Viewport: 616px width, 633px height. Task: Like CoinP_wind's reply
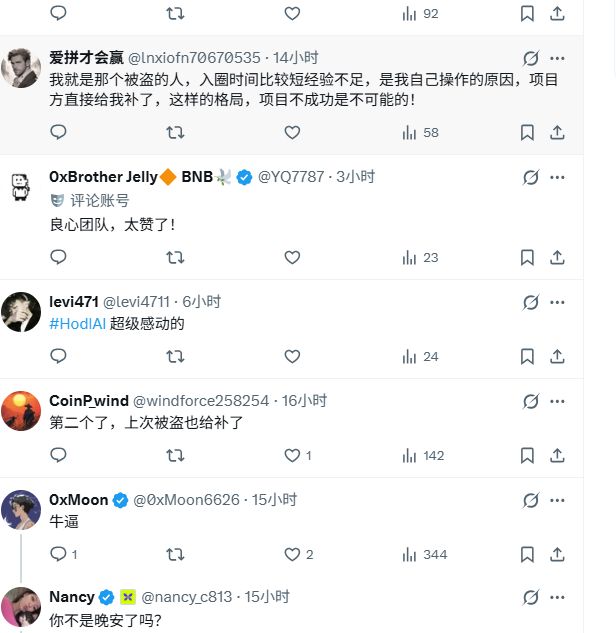[x=292, y=455]
